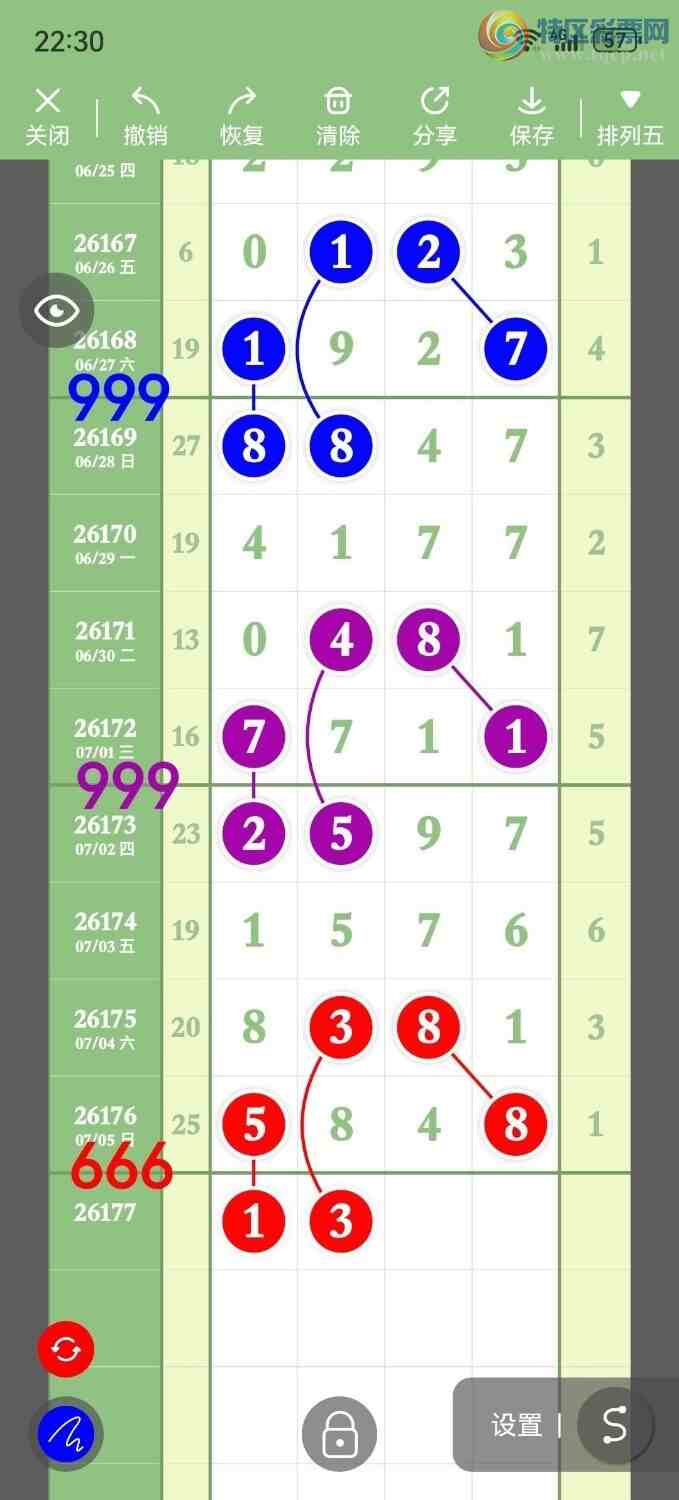This screenshot has width=679, height=1500.
Task: Open 设置 settings
Action: pos(516,1425)
